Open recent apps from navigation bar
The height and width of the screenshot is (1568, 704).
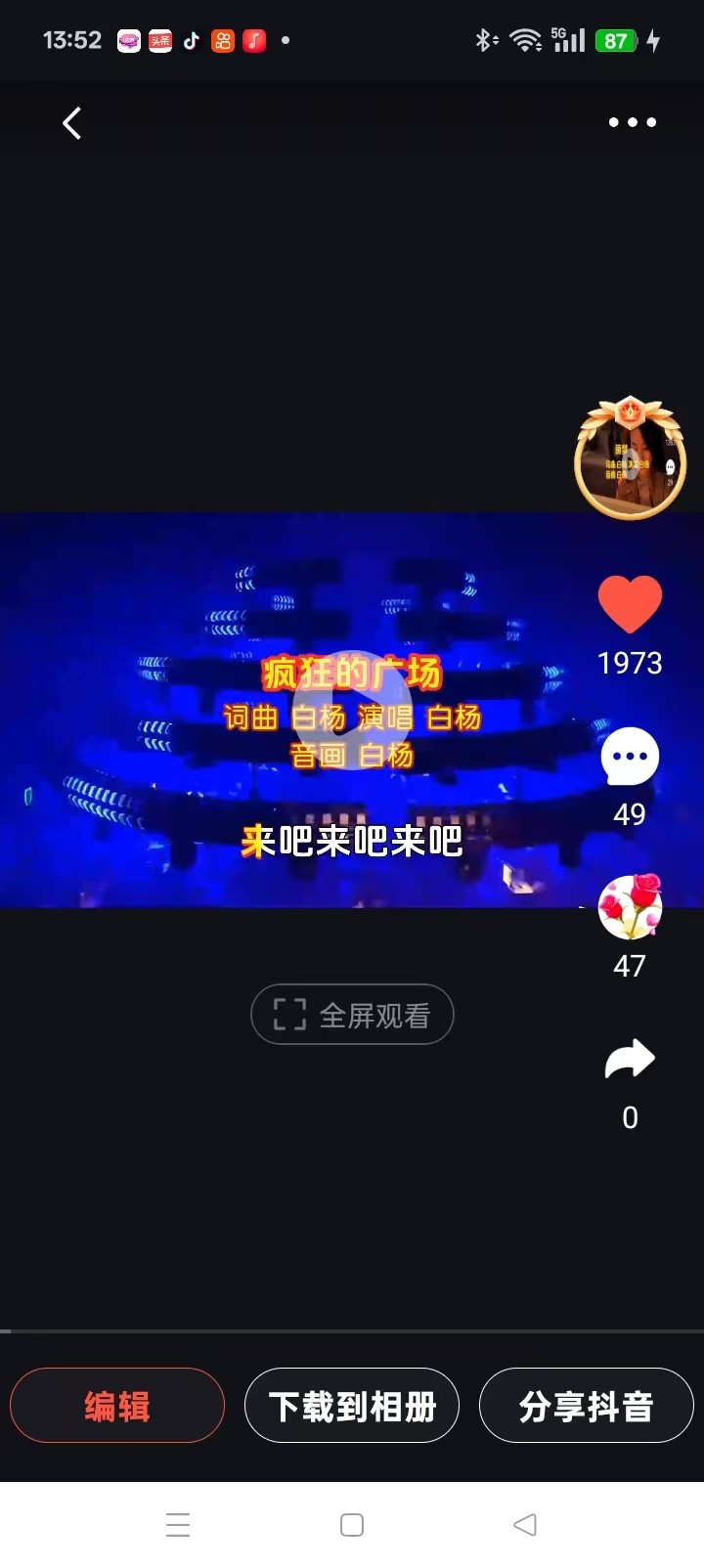[x=178, y=1525]
